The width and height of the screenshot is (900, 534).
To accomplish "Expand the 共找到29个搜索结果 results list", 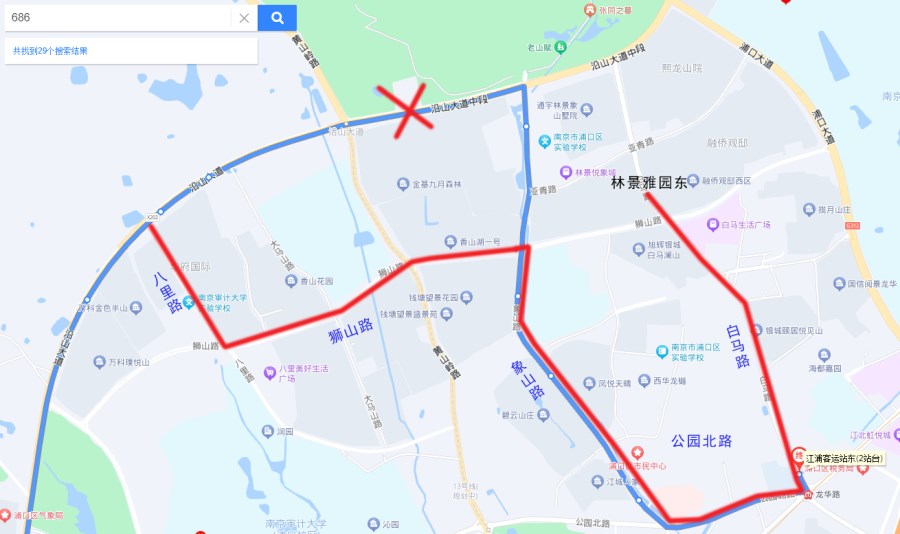I will (x=50, y=50).
